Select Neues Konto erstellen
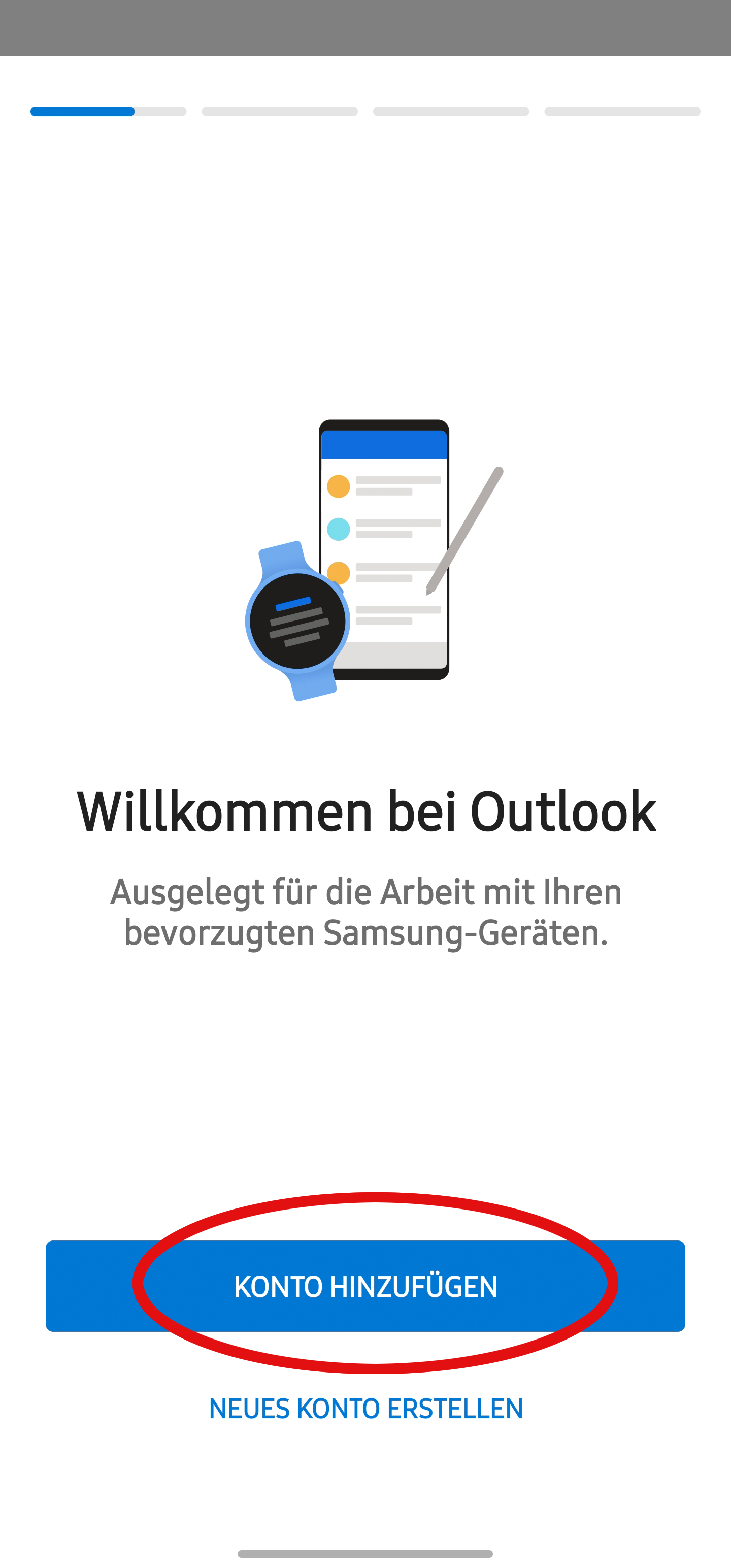 tap(365, 1409)
